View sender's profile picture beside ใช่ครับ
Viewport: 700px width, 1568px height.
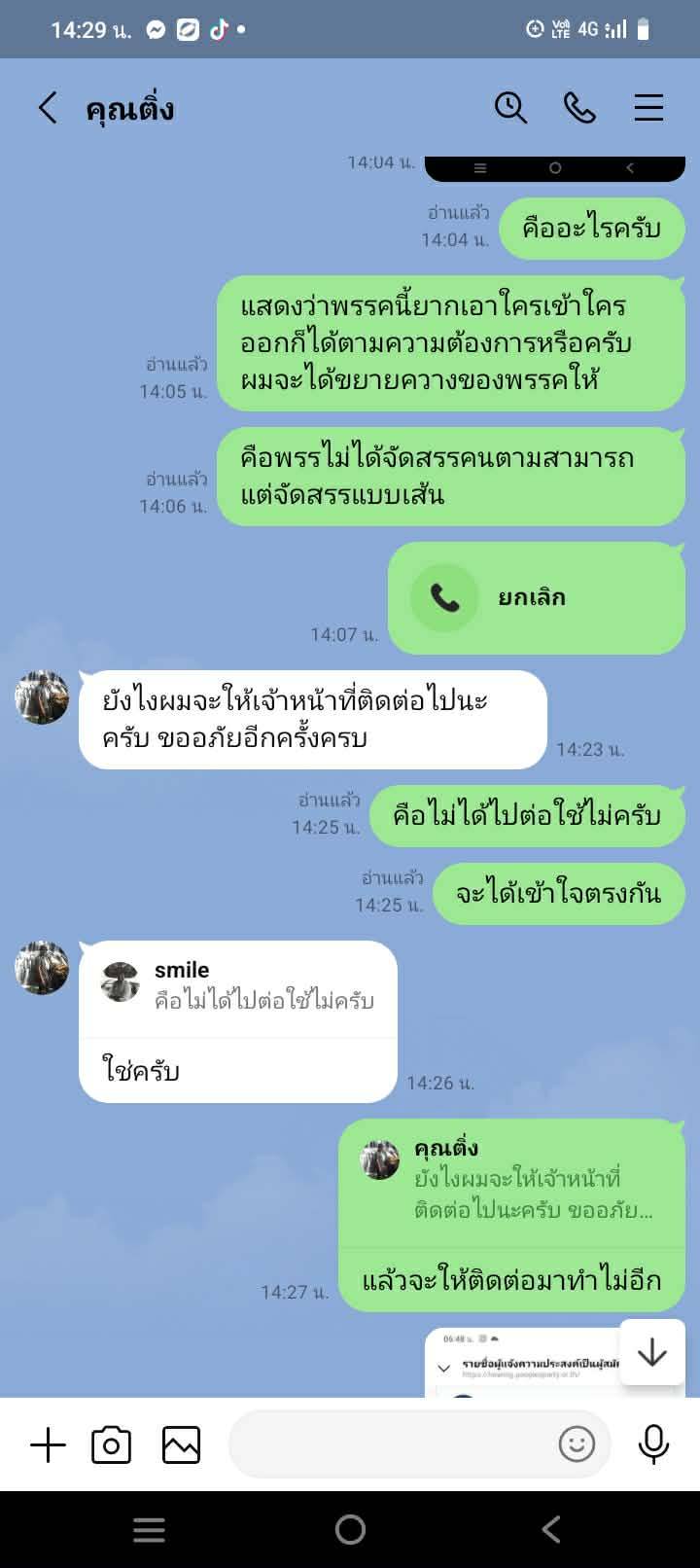point(42,968)
